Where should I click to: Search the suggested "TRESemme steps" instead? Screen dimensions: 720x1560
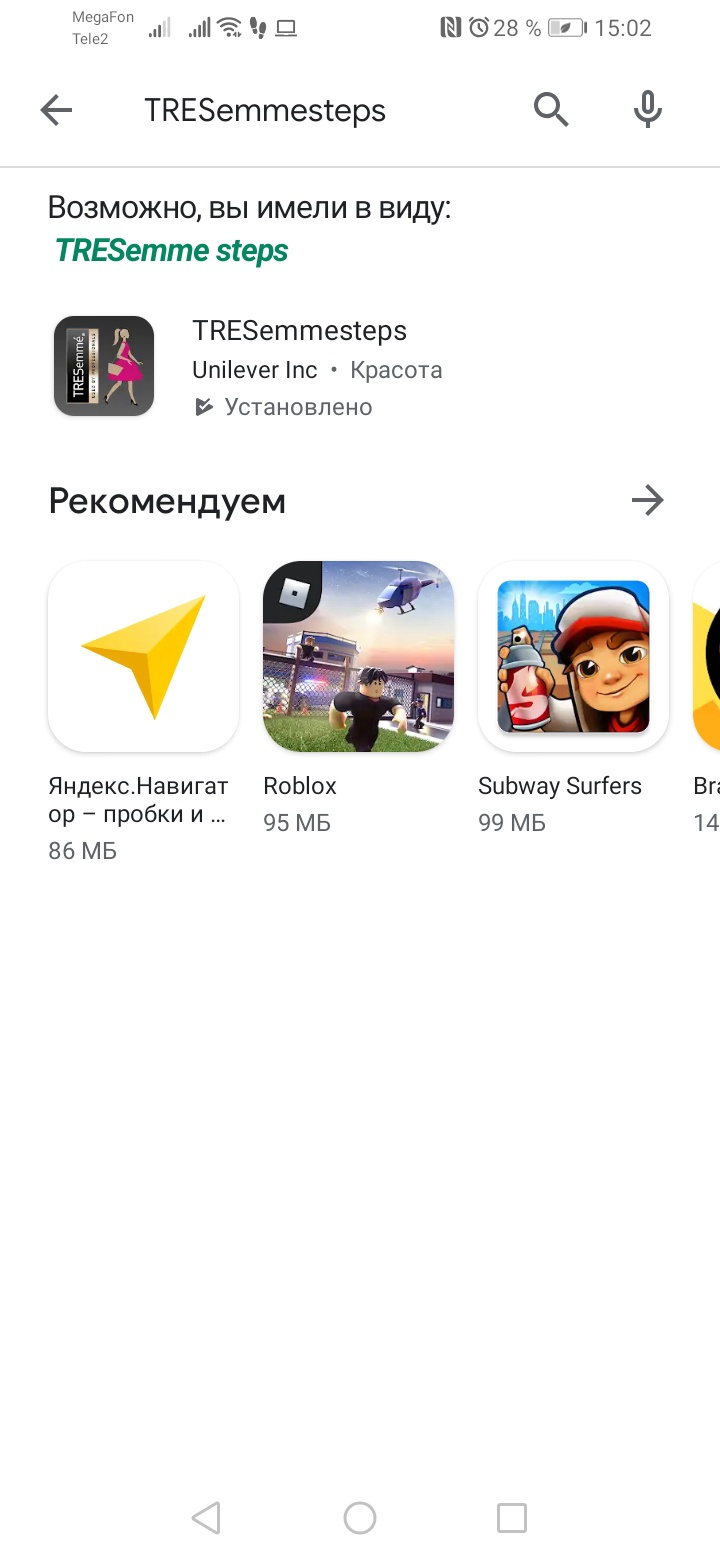click(x=172, y=250)
